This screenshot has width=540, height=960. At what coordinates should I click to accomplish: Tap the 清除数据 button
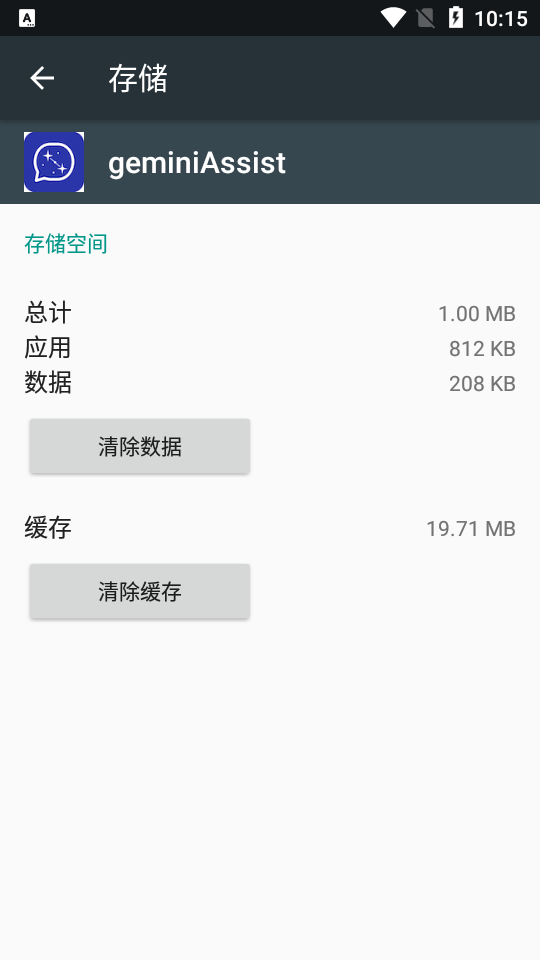(140, 446)
